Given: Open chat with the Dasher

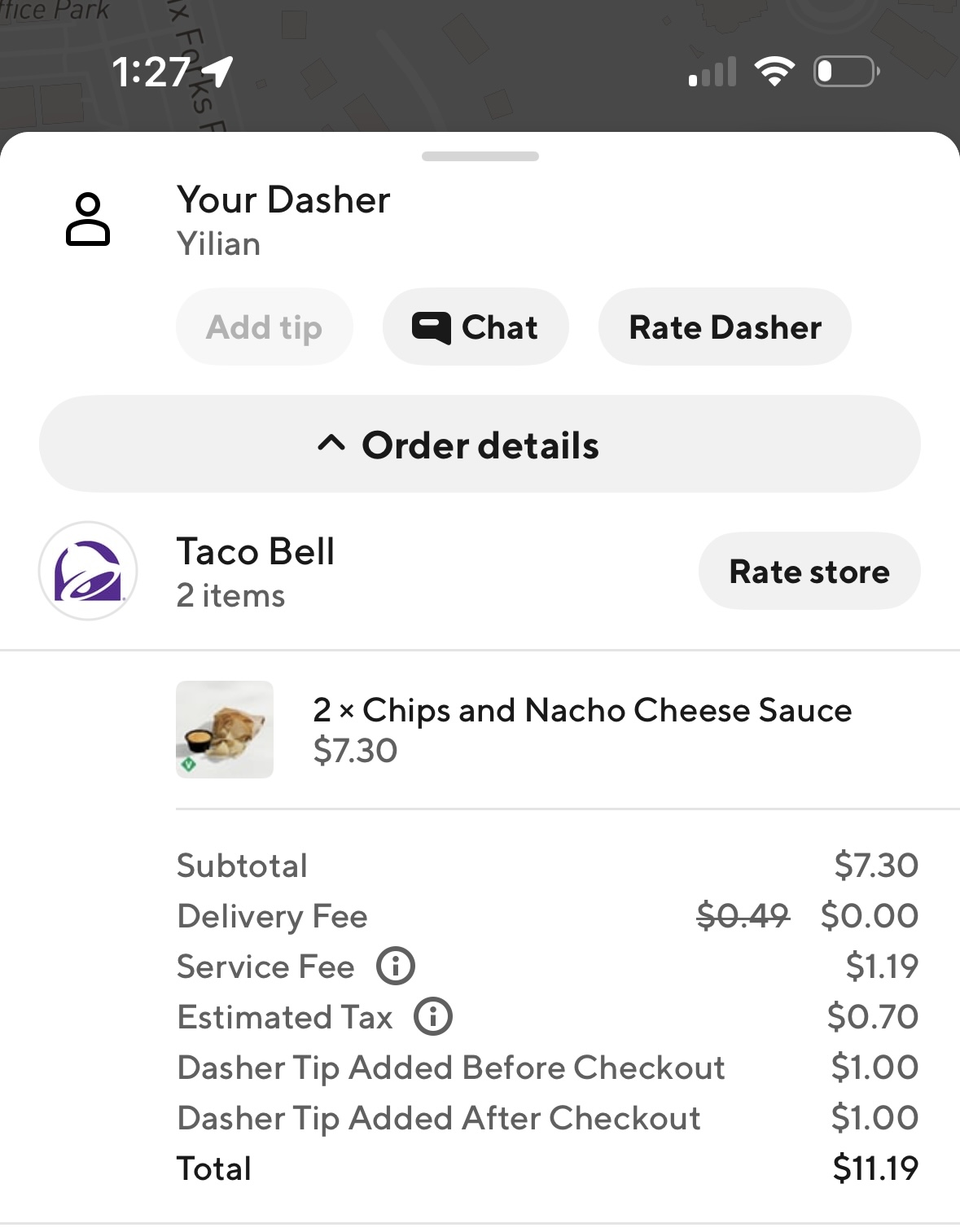Looking at the screenshot, I should point(476,327).
